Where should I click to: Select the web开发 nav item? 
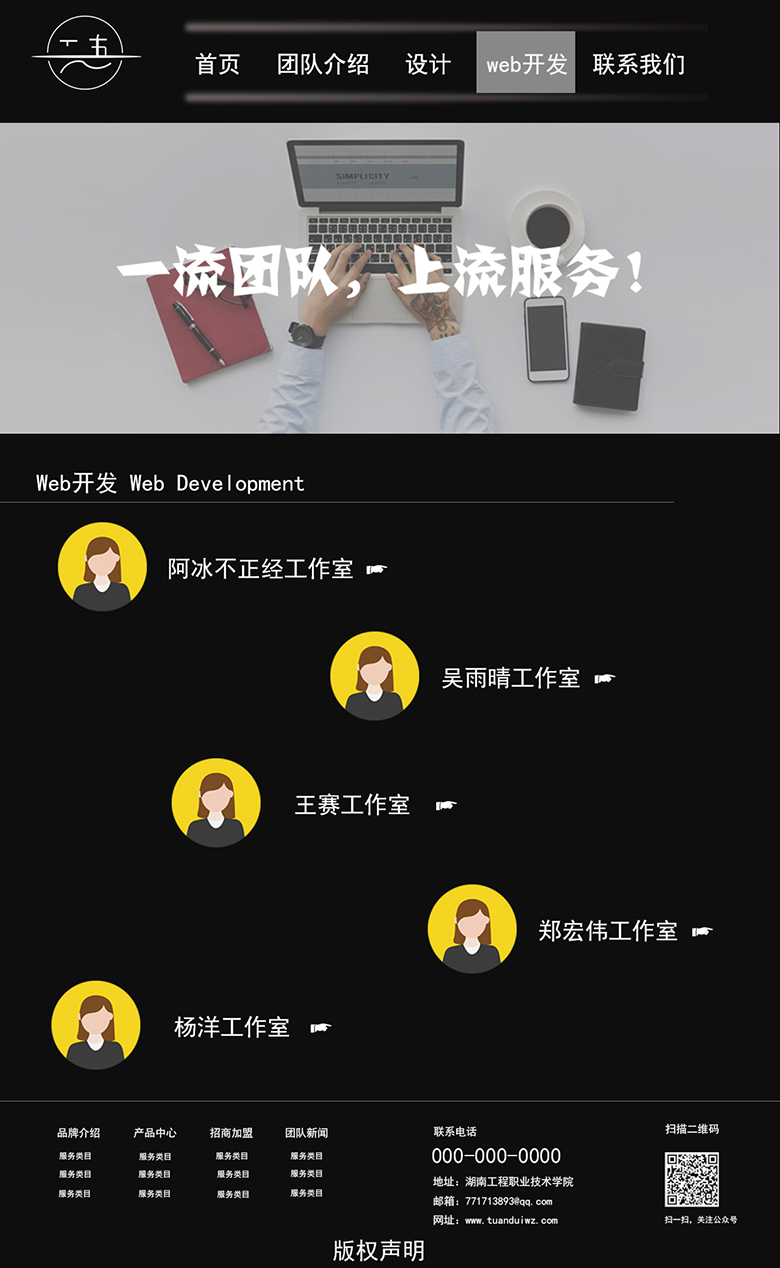pos(526,64)
